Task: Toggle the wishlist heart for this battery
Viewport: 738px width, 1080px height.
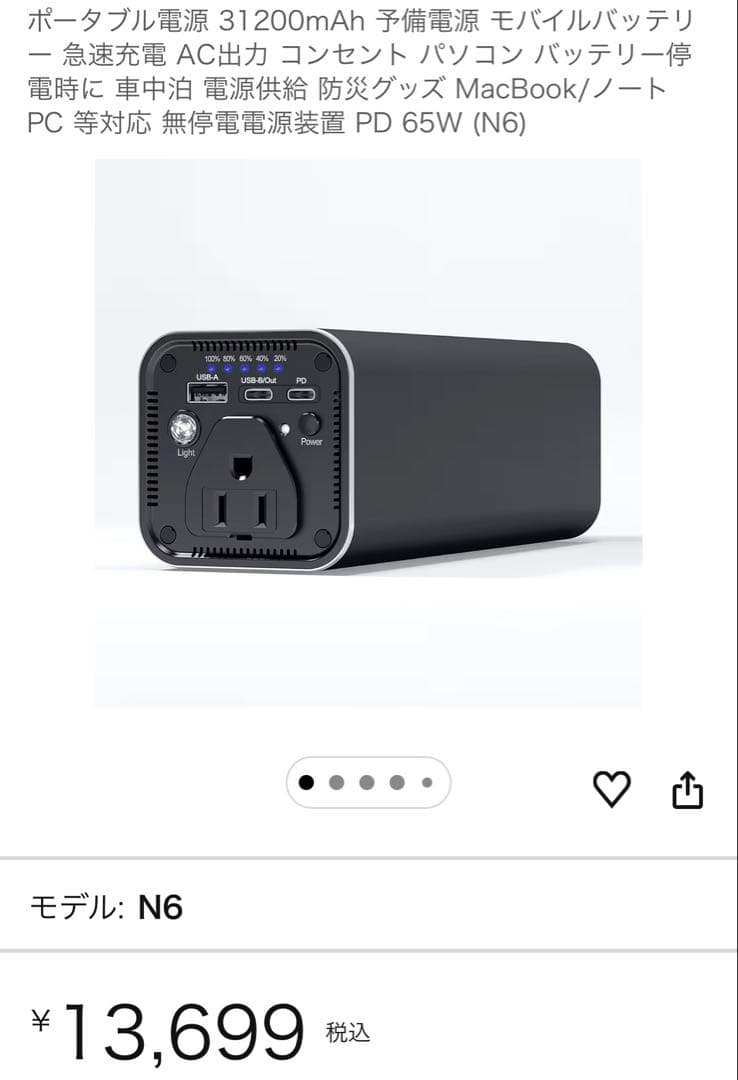Action: tap(610, 789)
